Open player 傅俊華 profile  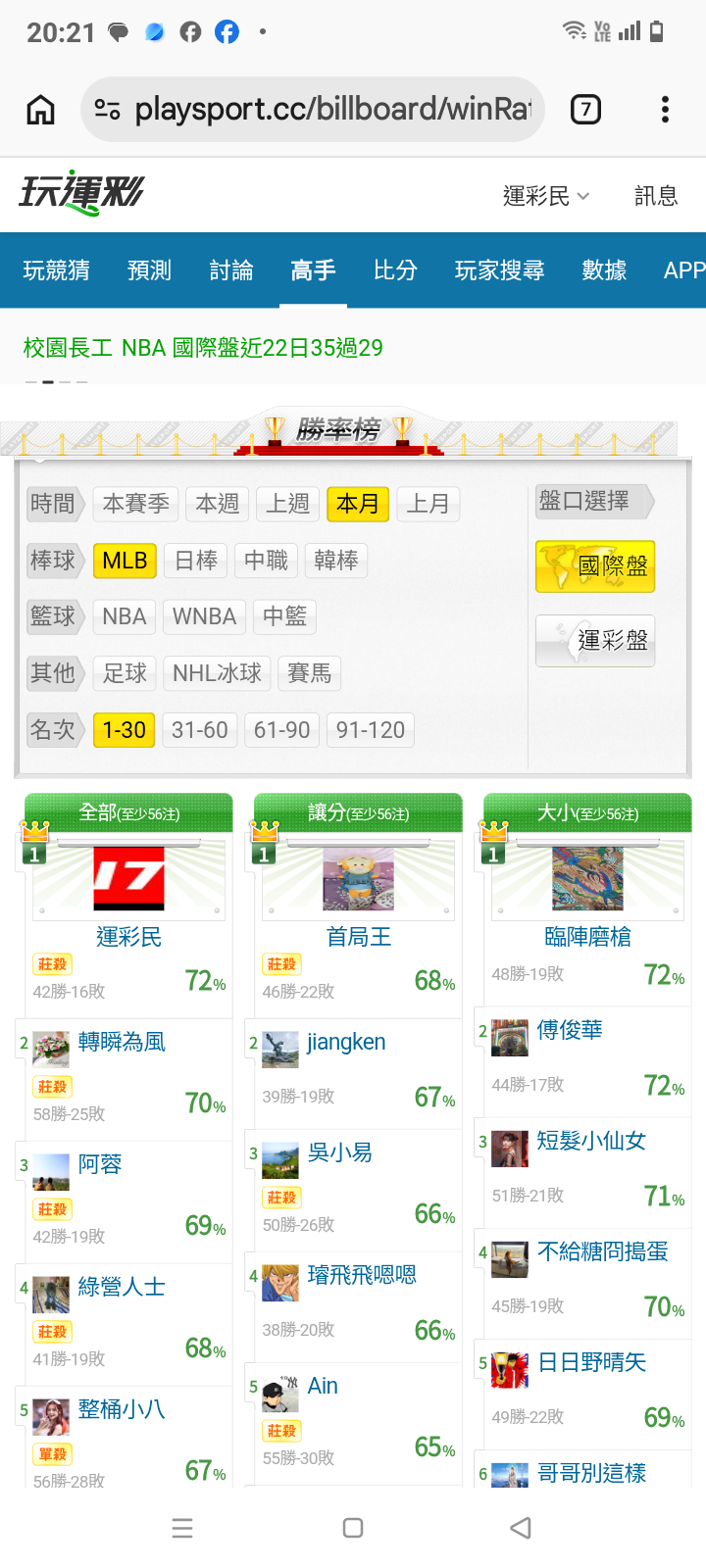click(570, 1030)
